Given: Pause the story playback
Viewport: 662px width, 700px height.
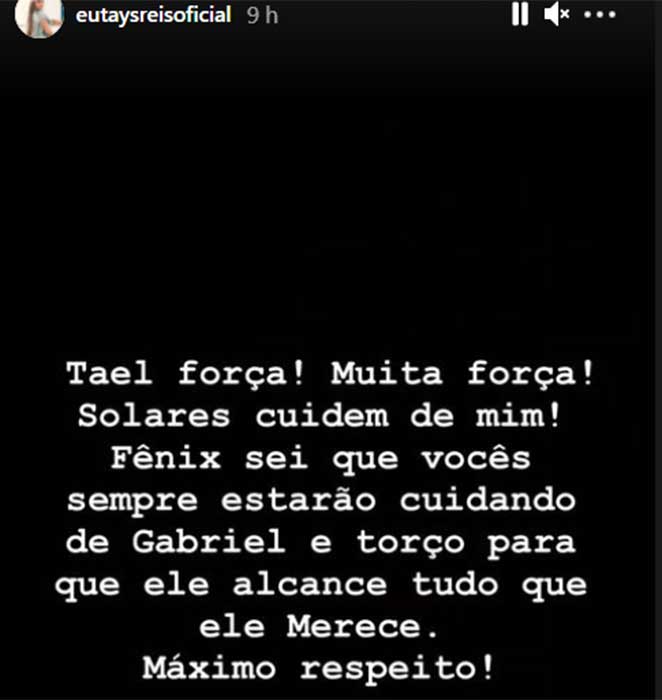Looking at the screenshot, I should pos(519,15).
